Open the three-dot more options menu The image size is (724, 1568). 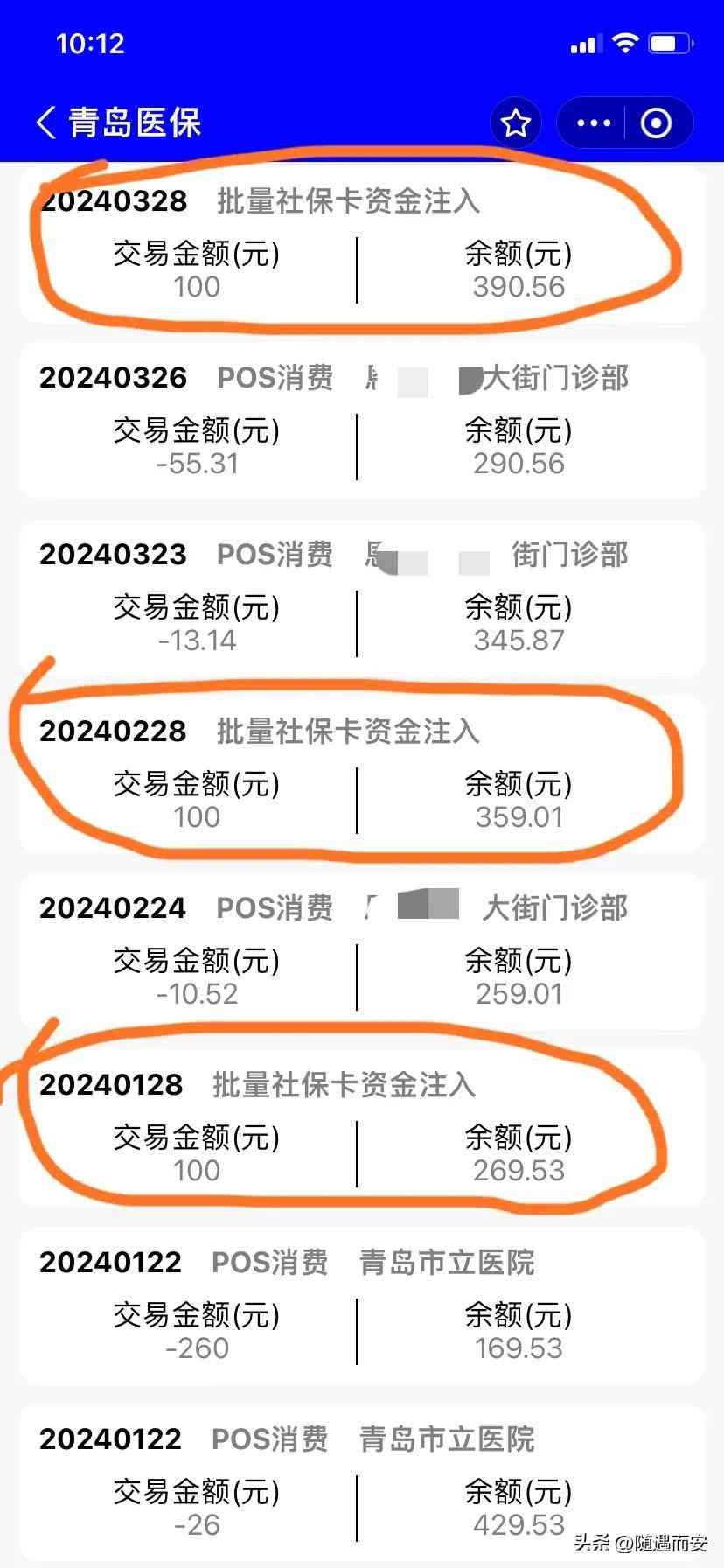(594, 122)
